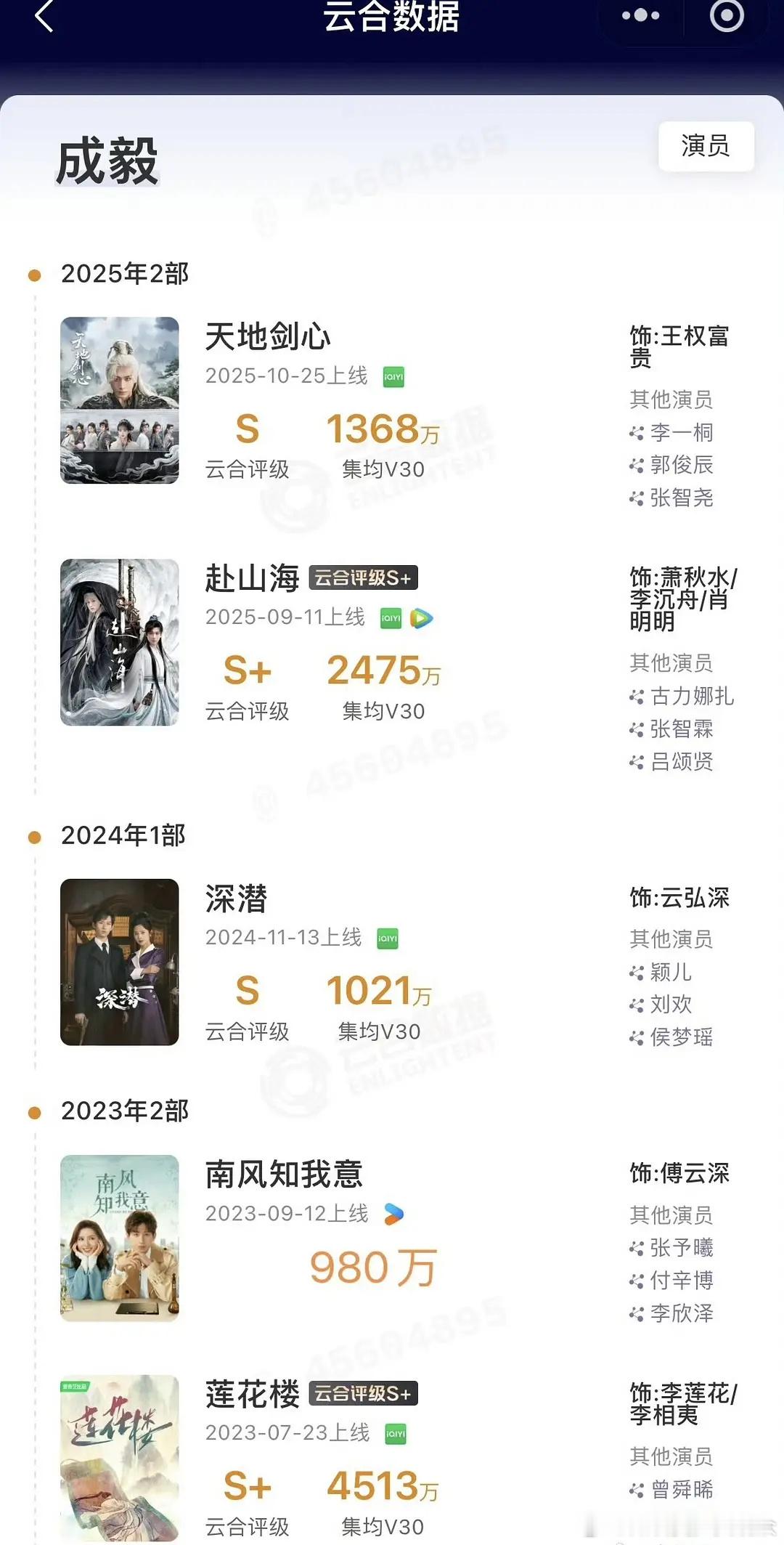Open the iQIYI platform icon beside 天地剑心

coord(393,378)
